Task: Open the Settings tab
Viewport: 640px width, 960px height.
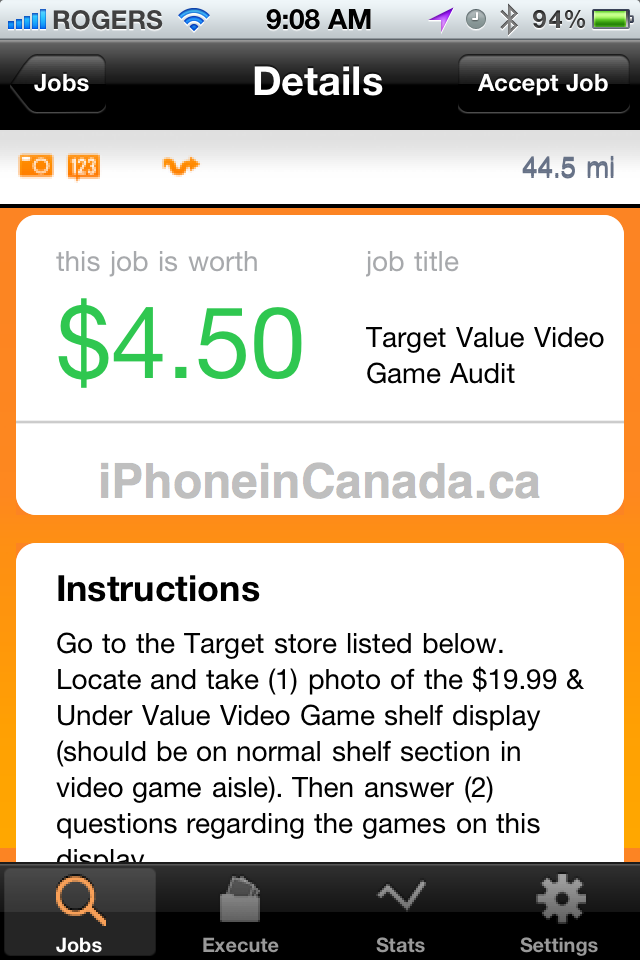Action: (x=559, y=912)
